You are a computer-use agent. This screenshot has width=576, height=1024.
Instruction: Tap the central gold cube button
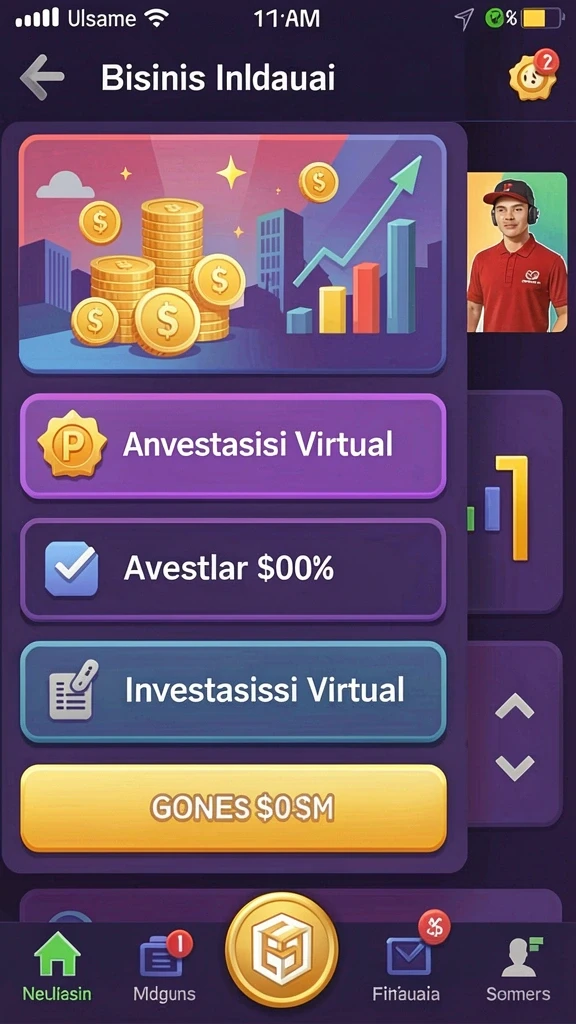[x=281, y=950]
